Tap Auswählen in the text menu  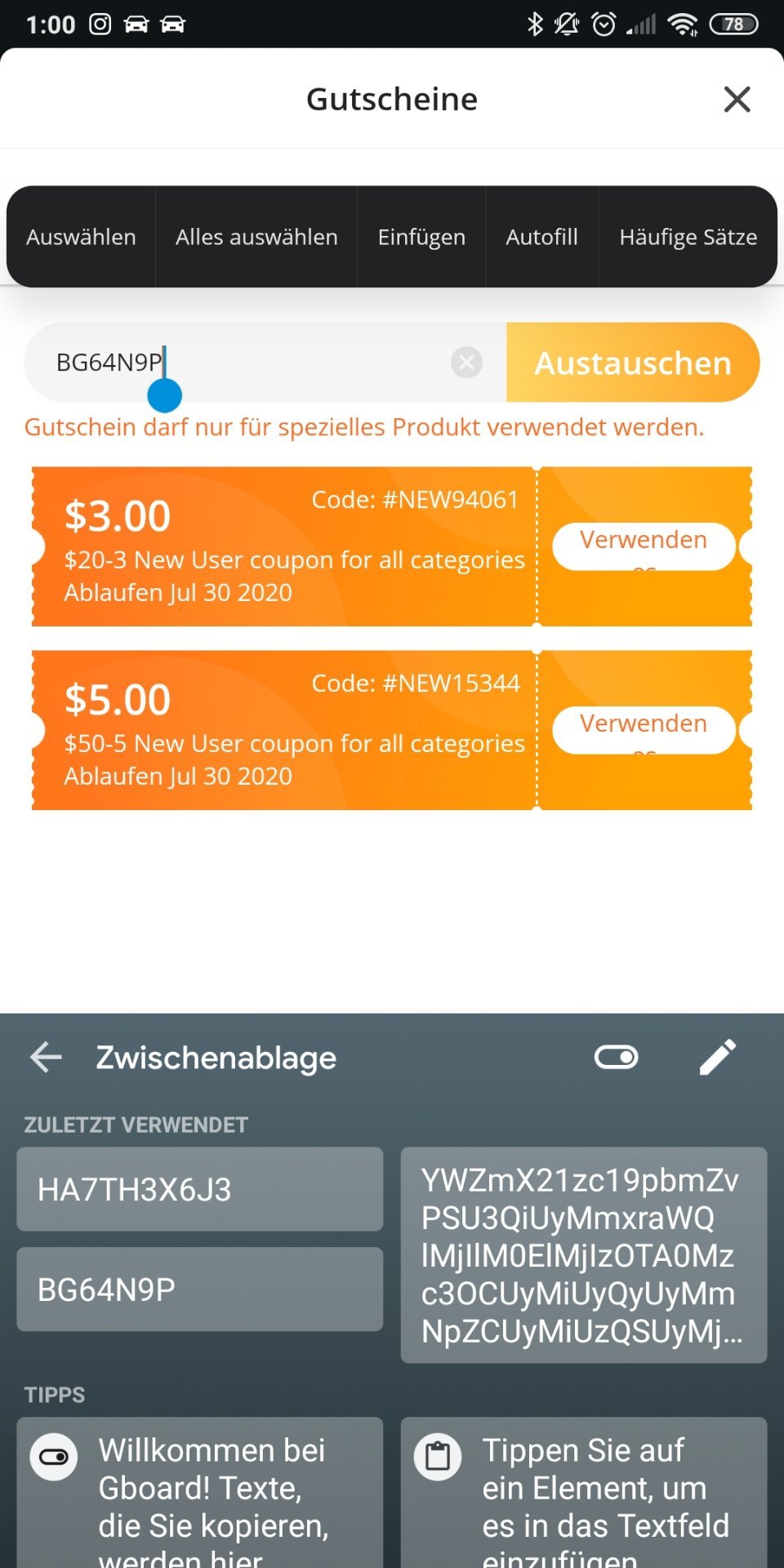tap(81, 237)
